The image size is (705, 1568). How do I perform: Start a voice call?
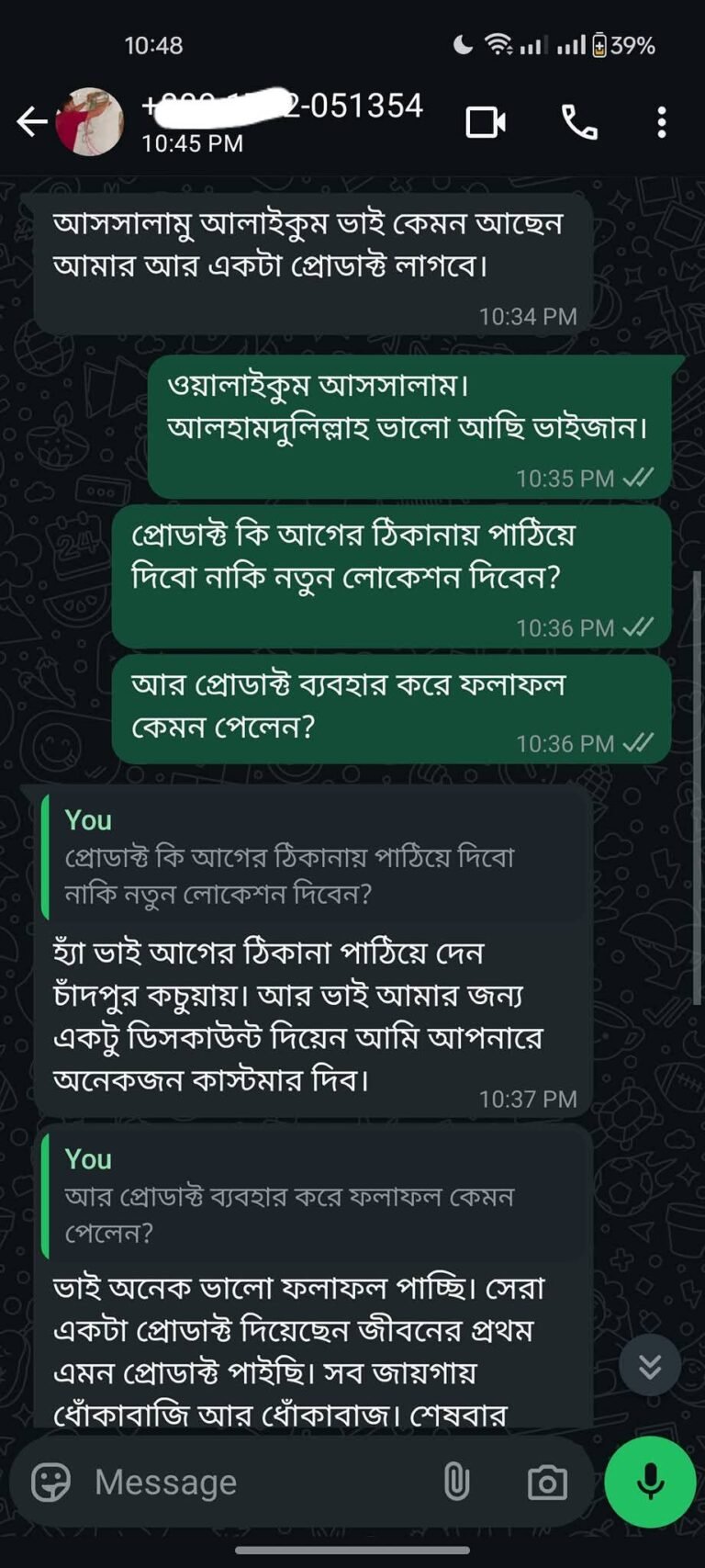point(579,122)
